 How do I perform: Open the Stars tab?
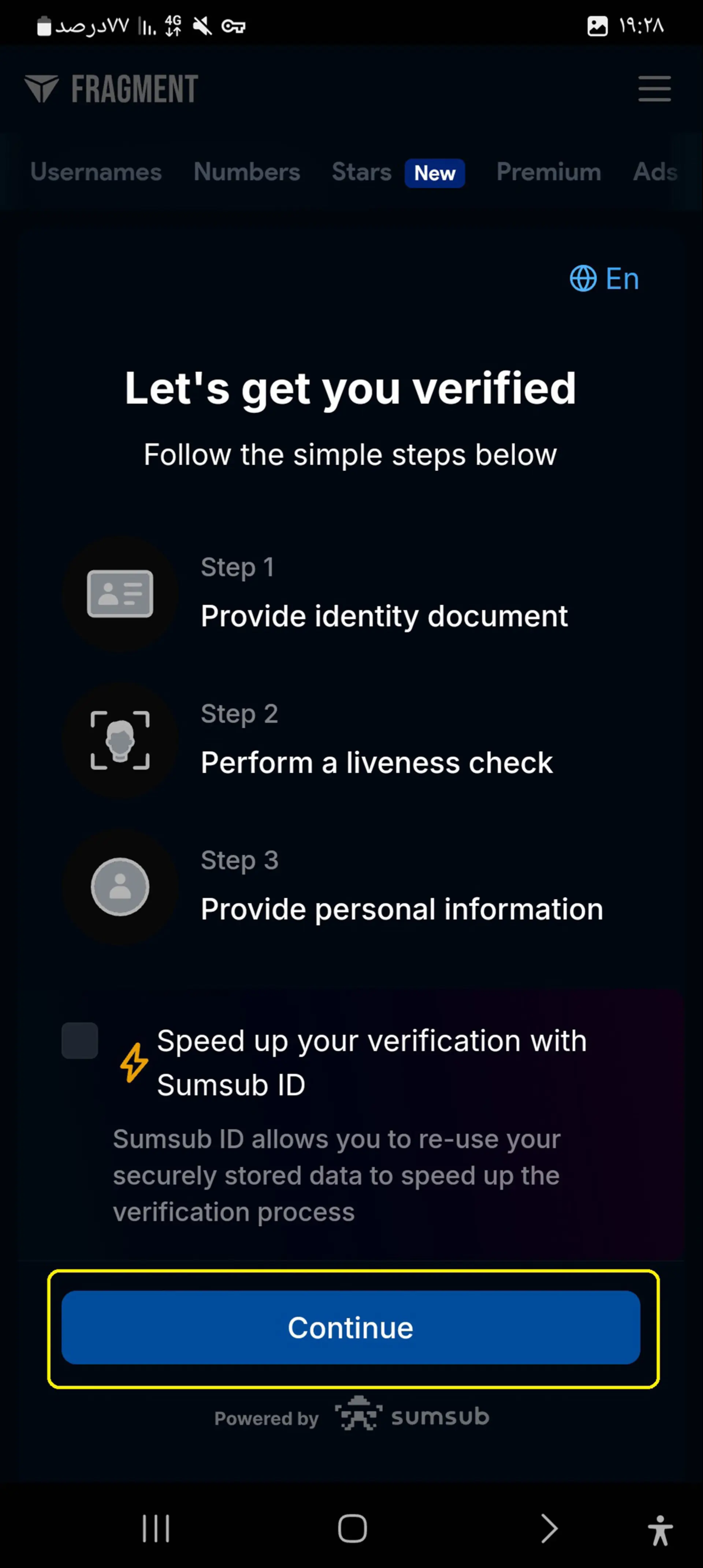(361, 172)
